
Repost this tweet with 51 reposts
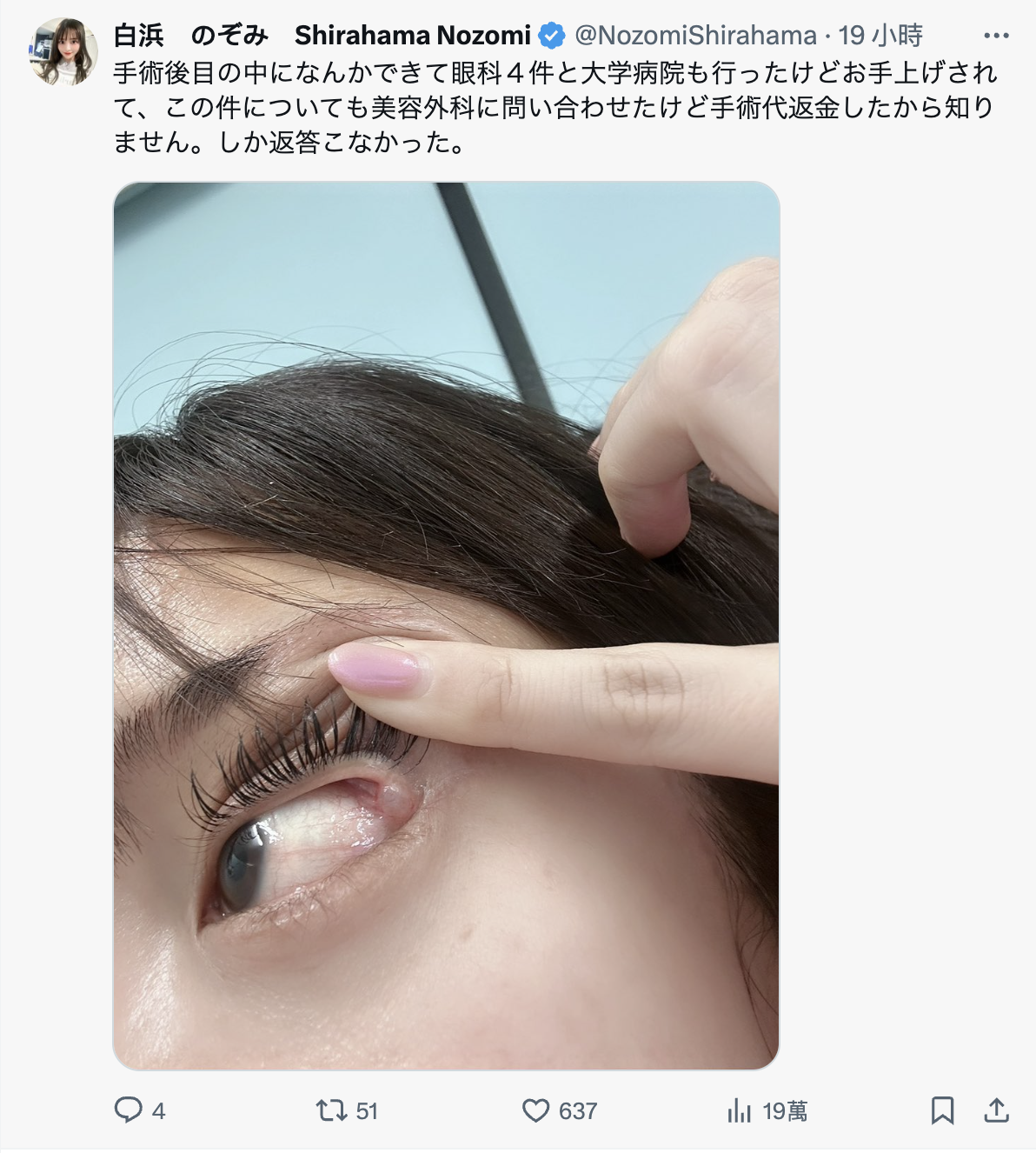[331, 1110]
